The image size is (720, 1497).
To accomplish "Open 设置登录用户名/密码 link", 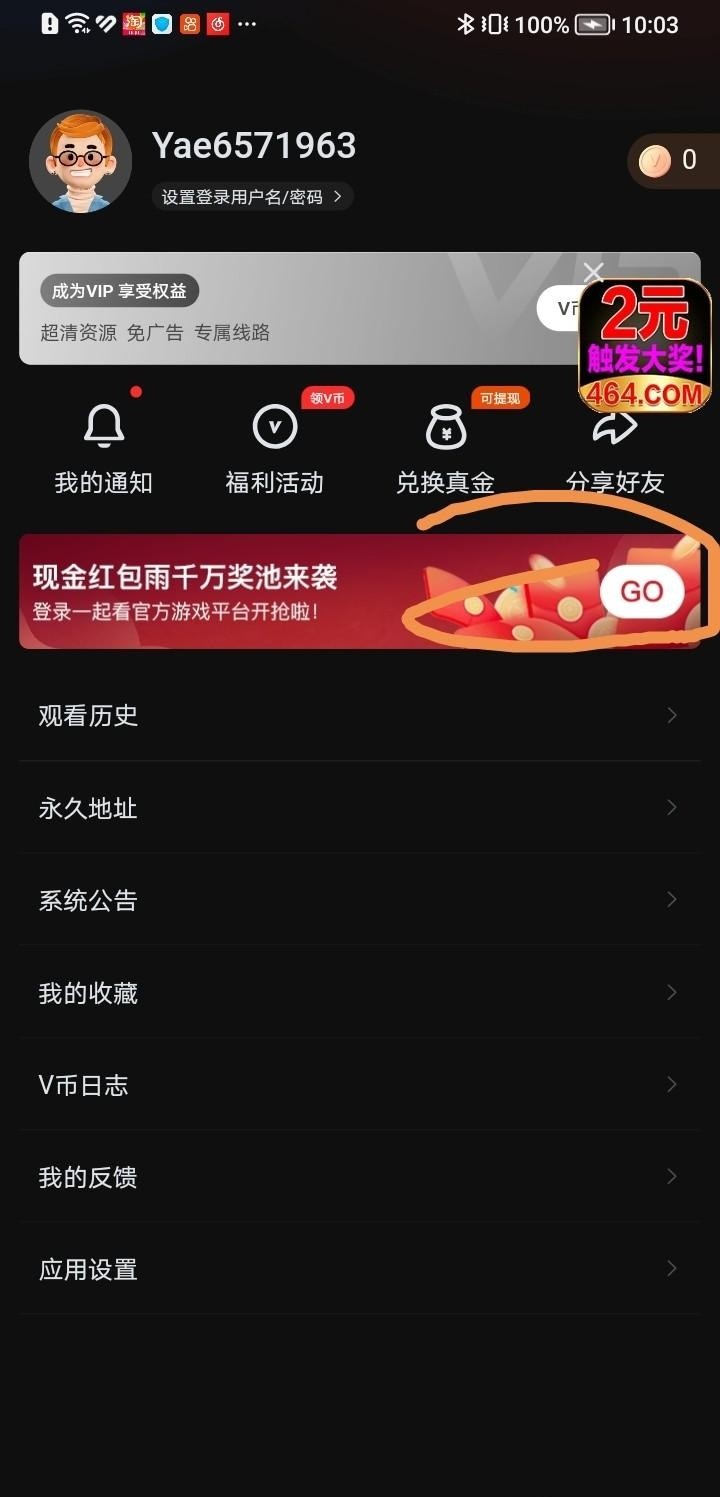I will pos(252,197).
